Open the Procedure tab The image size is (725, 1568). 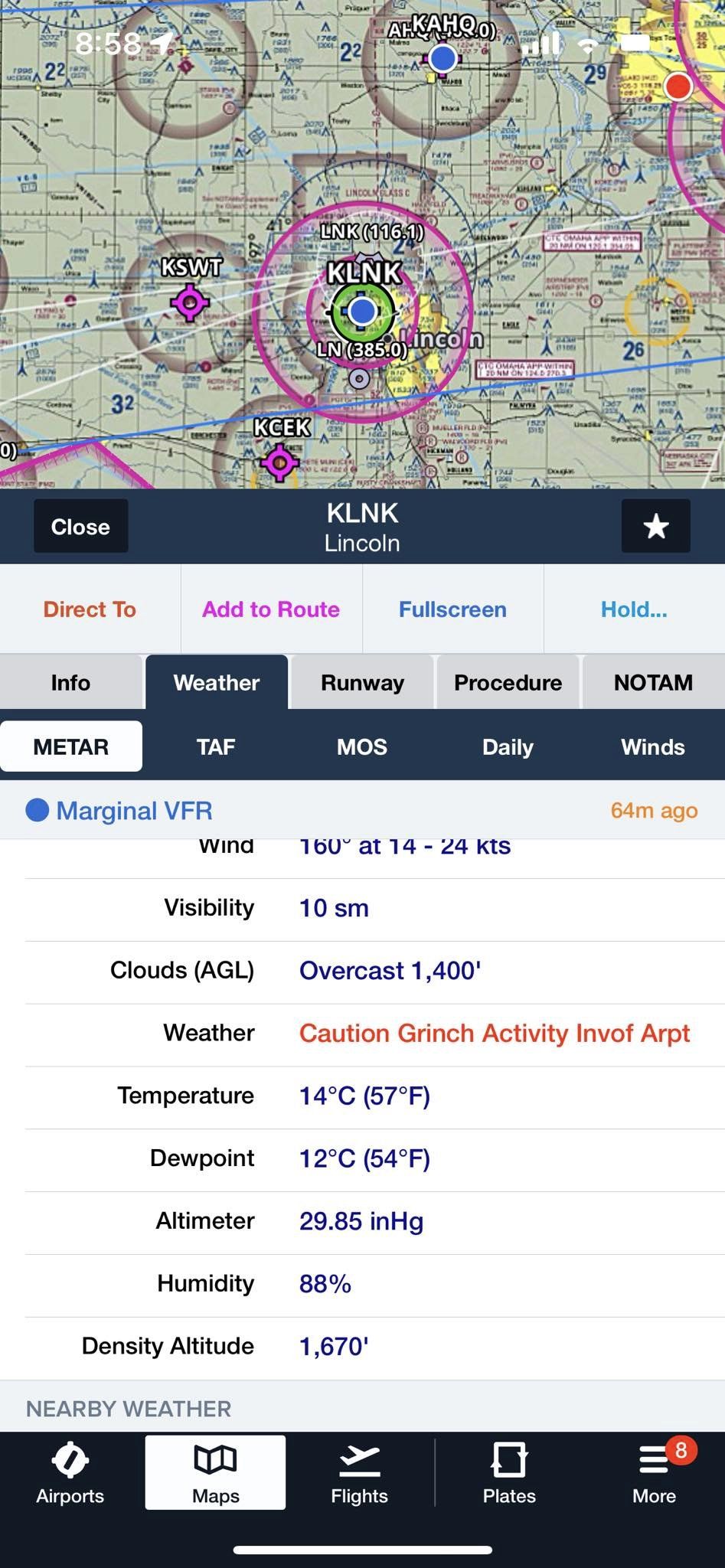point(508,683)
